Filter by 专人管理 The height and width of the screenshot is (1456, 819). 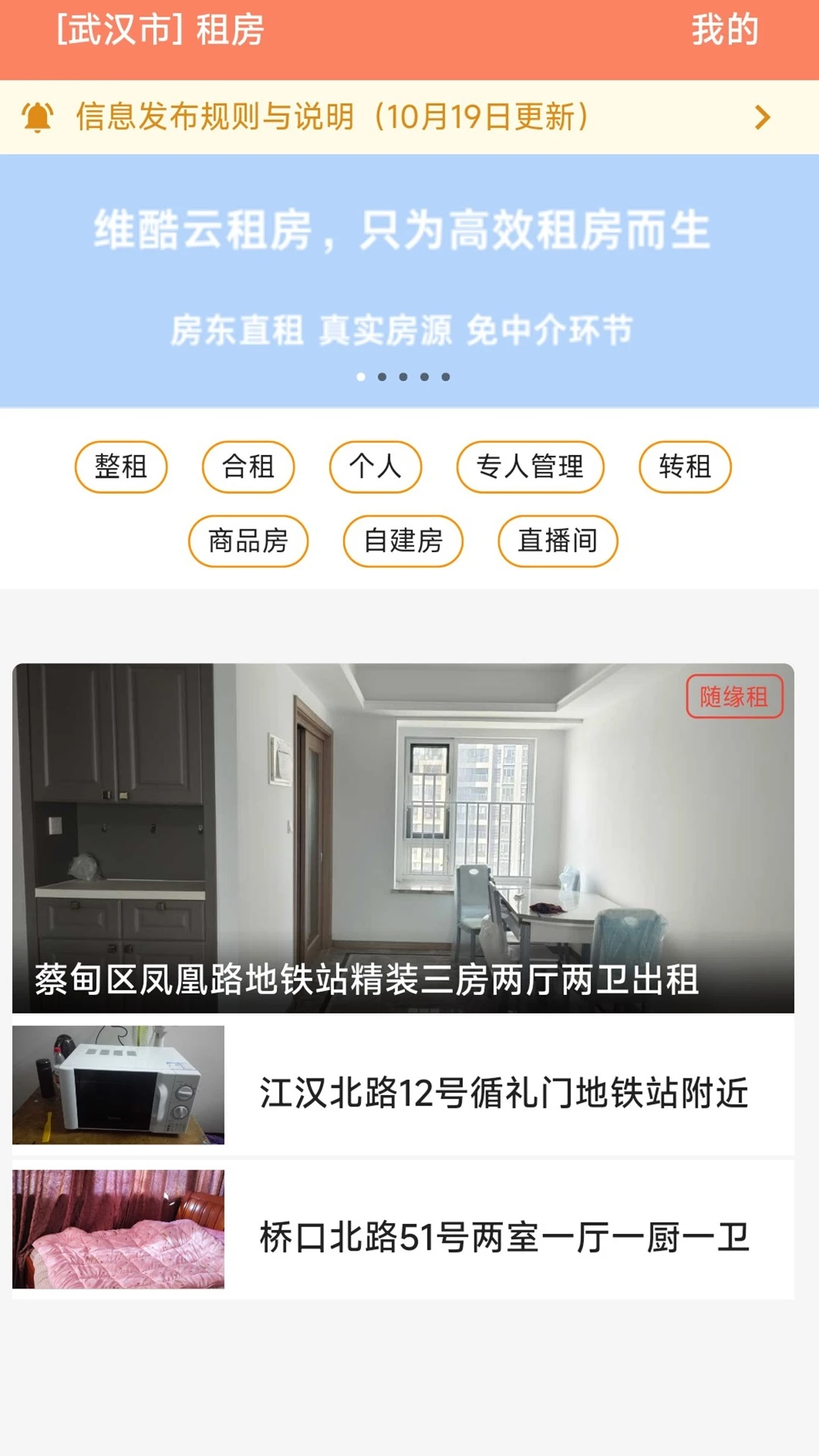coord(530,466)
